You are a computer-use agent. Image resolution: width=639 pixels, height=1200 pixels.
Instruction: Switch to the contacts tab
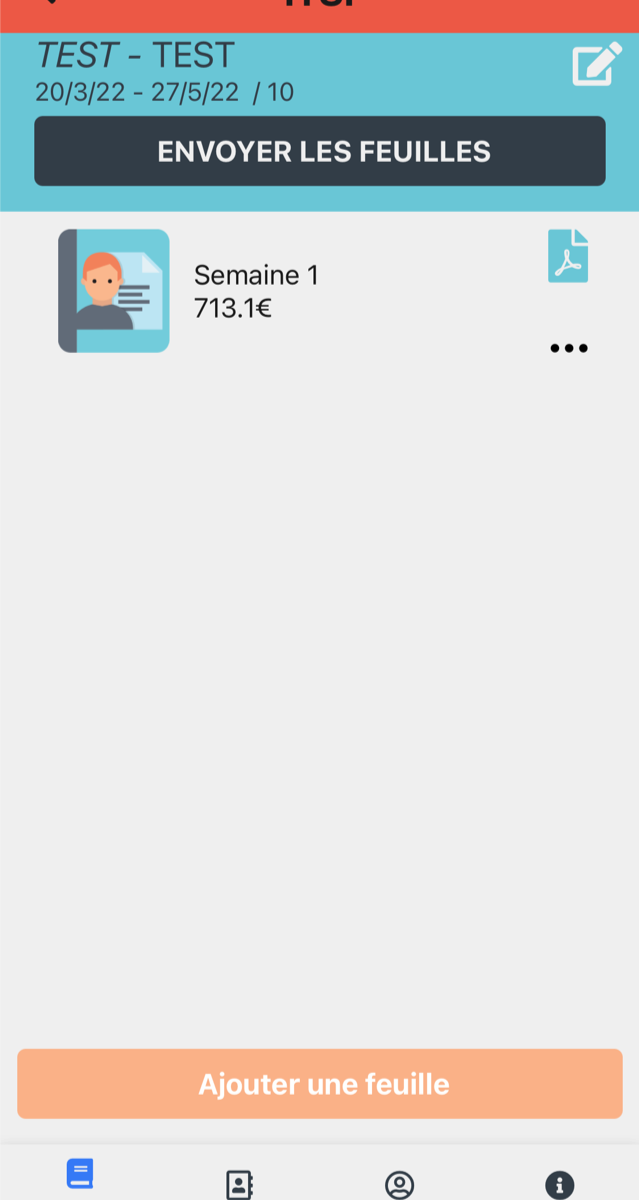pos(240,1185)
